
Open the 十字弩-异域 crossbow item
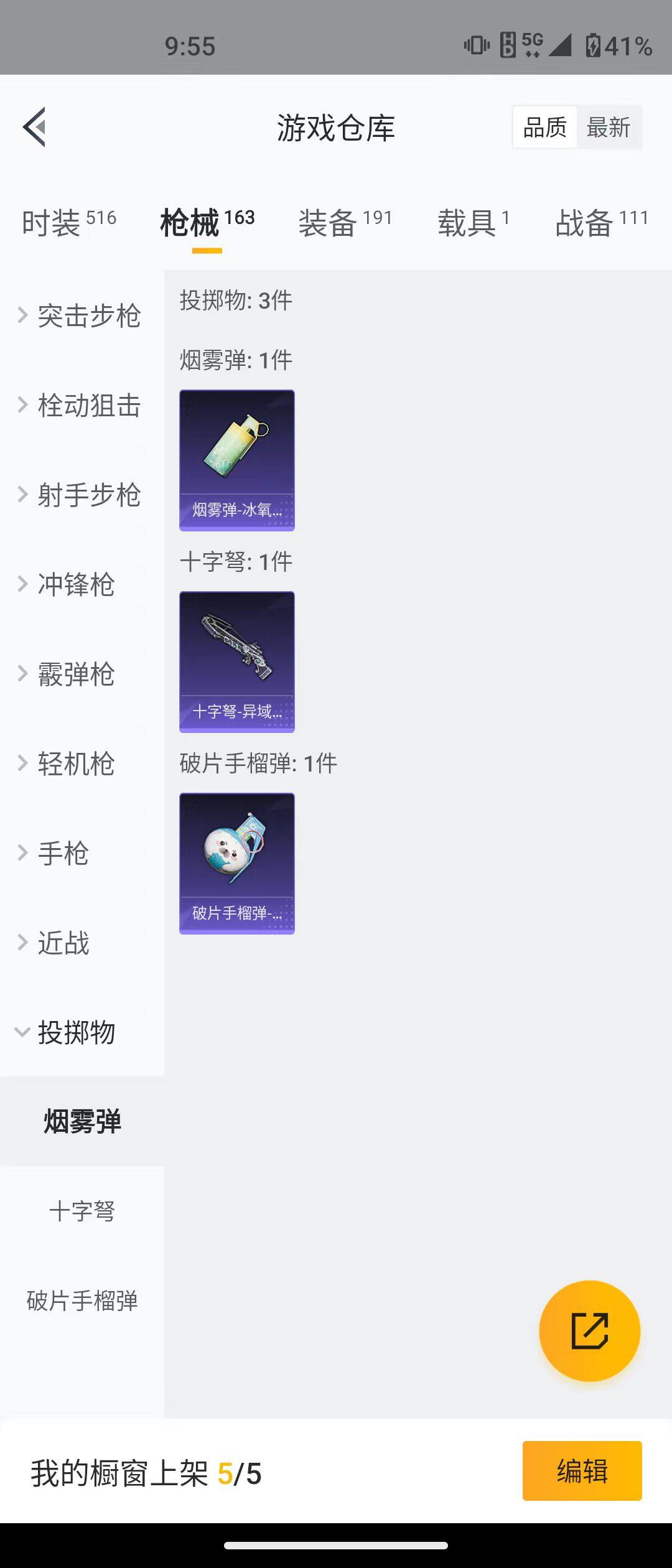pos(236,661)
